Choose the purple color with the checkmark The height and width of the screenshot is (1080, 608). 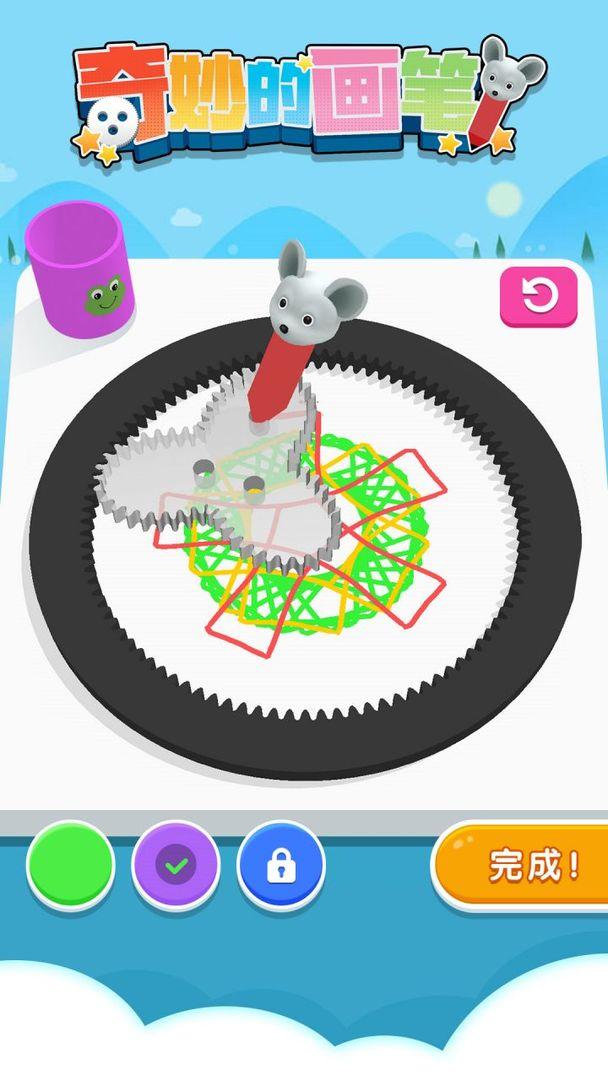[x=176, y=866]
